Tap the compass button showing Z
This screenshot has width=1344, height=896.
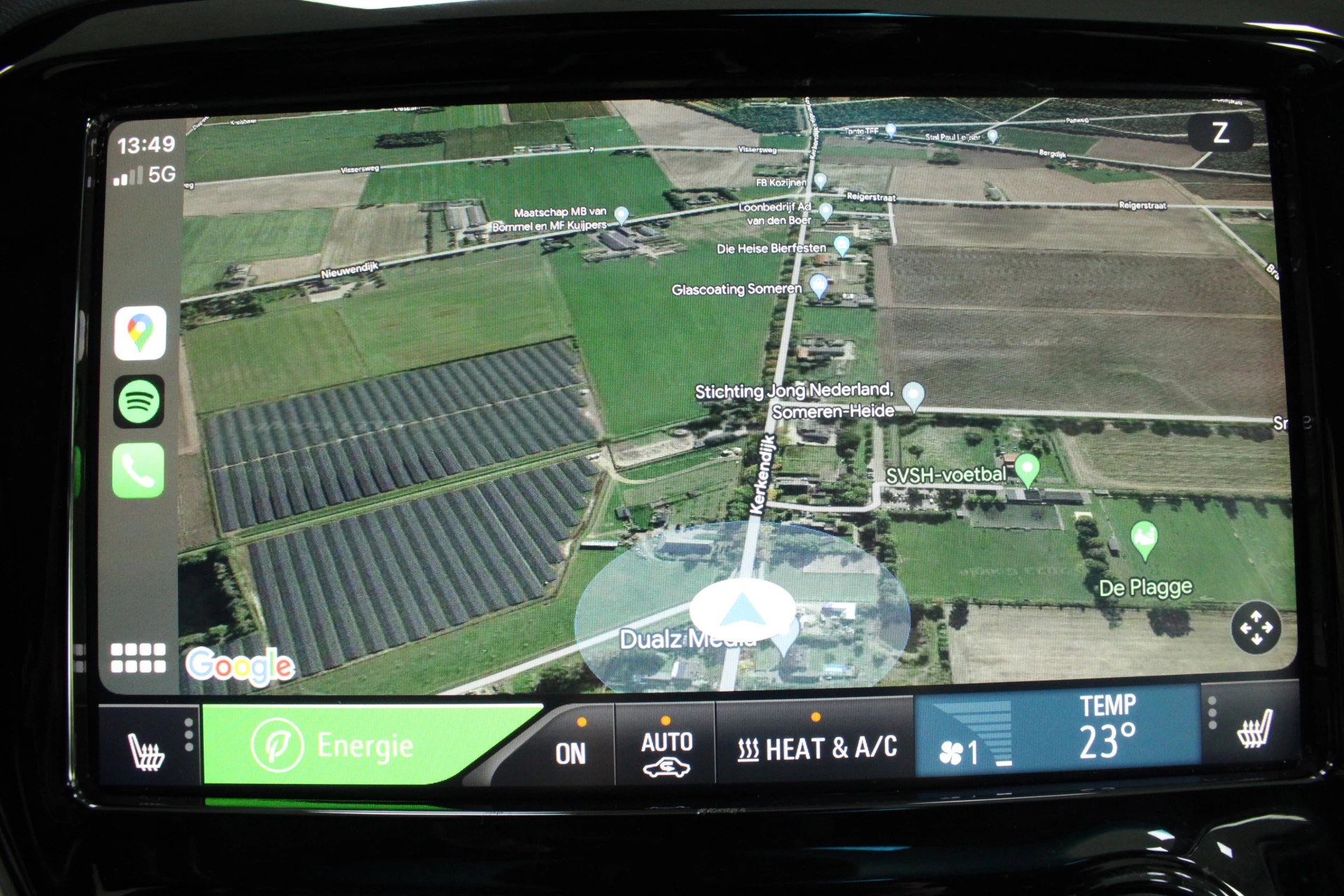[1220, 133]
